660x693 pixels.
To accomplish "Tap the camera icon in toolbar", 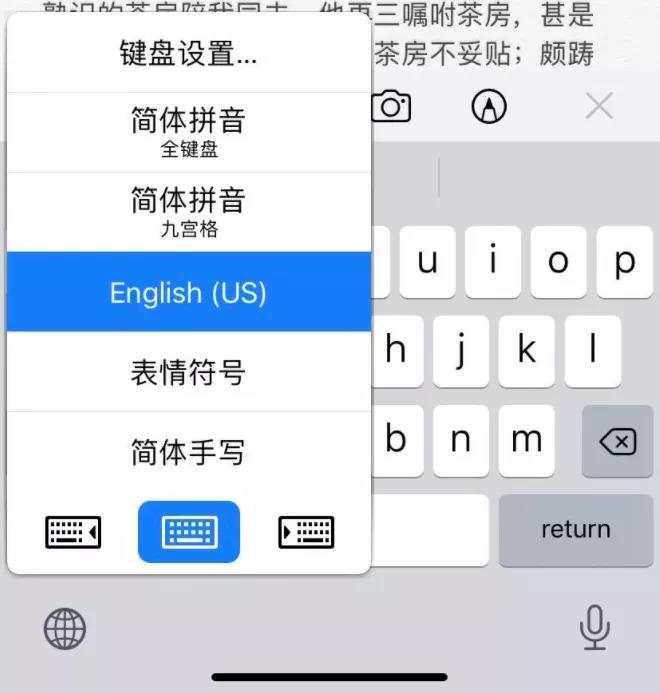I will pyautogui.click(x=391, y=106).
